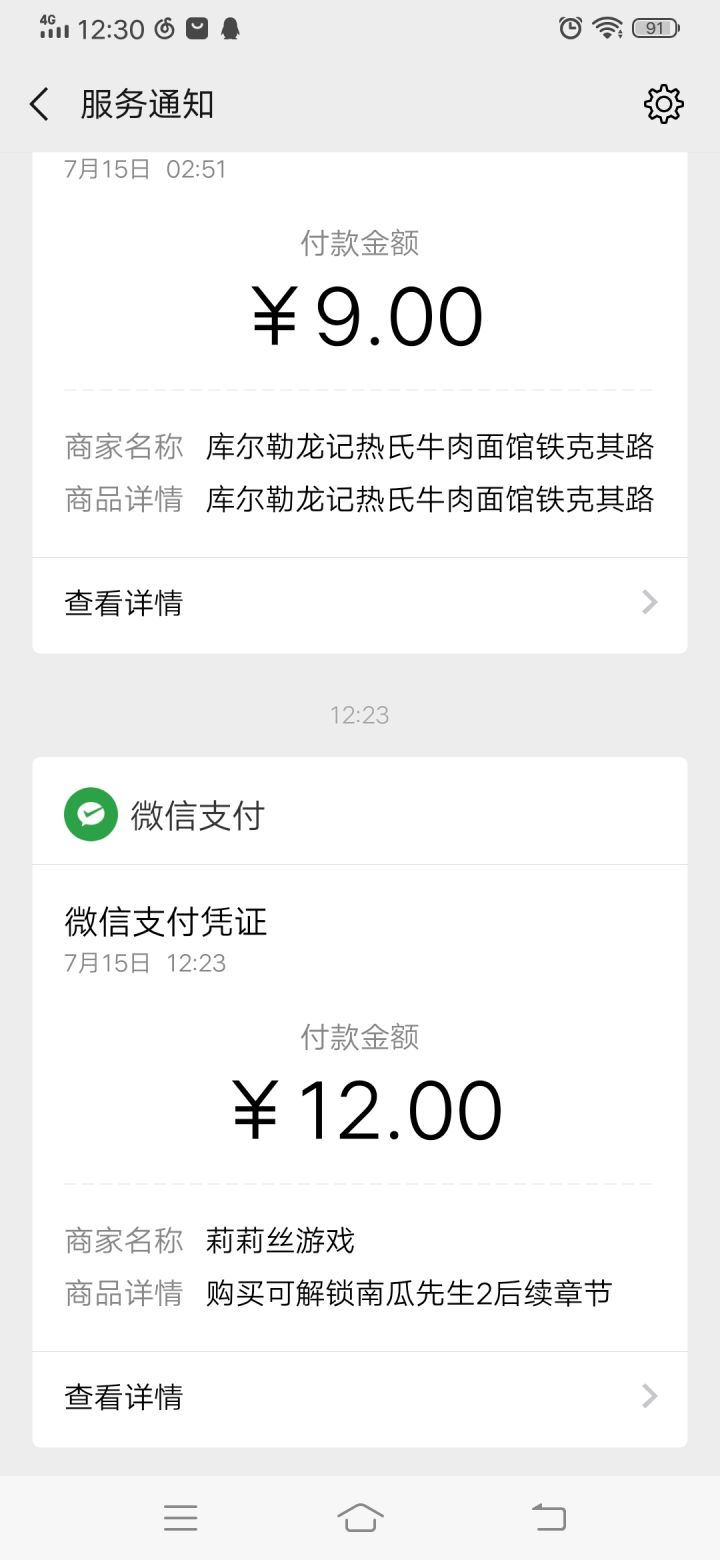Tap the recent apps button in navigation bar
Image resolution: width=720 pixels, height=1560 pixels.
point(180,1516)
